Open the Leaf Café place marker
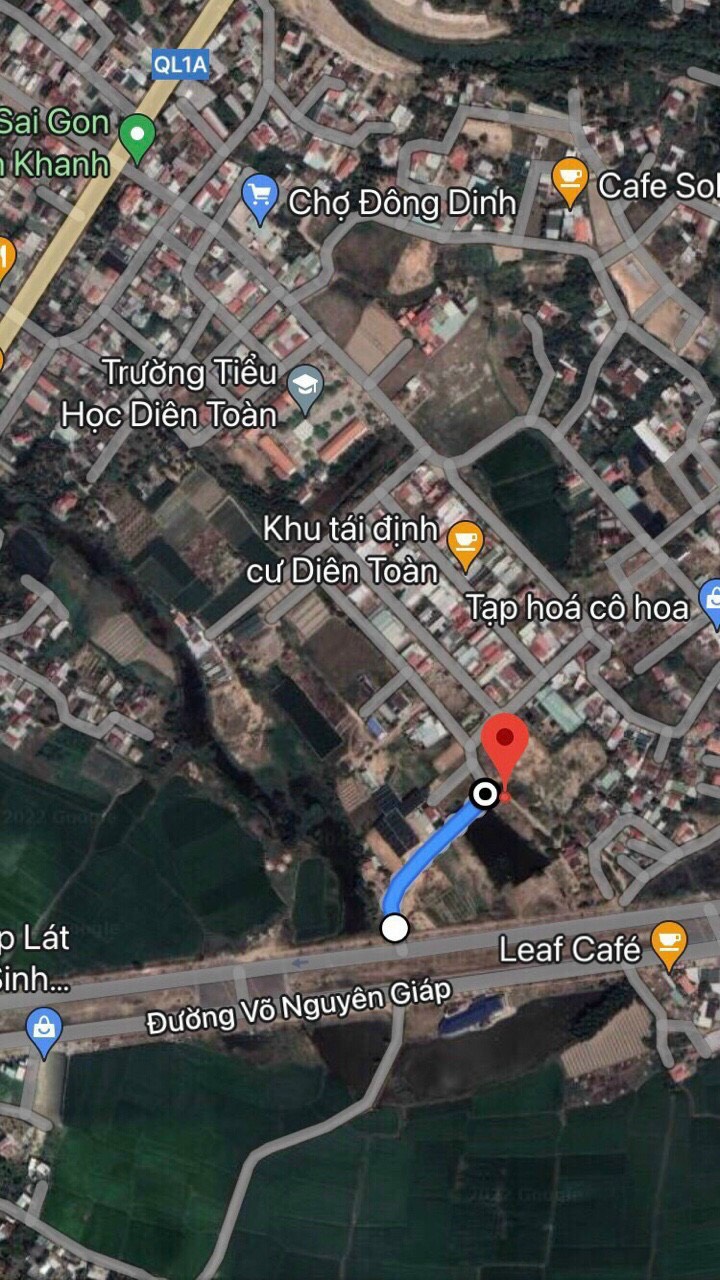Screen dimensions: 720x1280 (667, 943)
